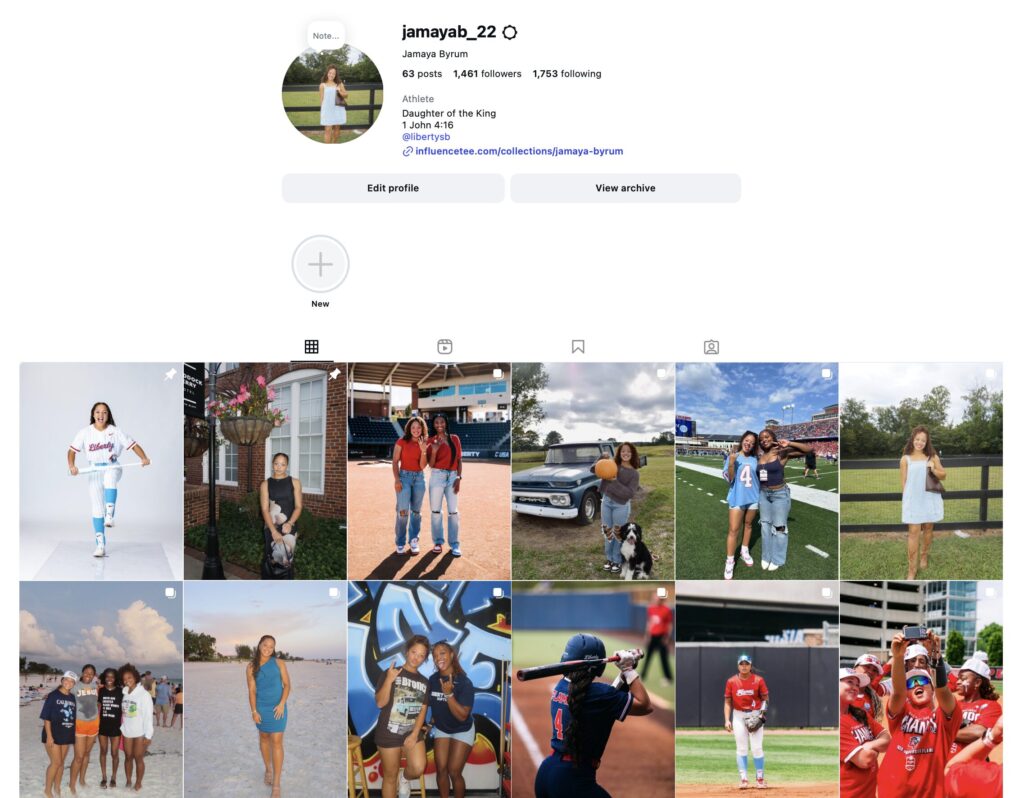Open the Saved posts tab

tap(578, 347)
